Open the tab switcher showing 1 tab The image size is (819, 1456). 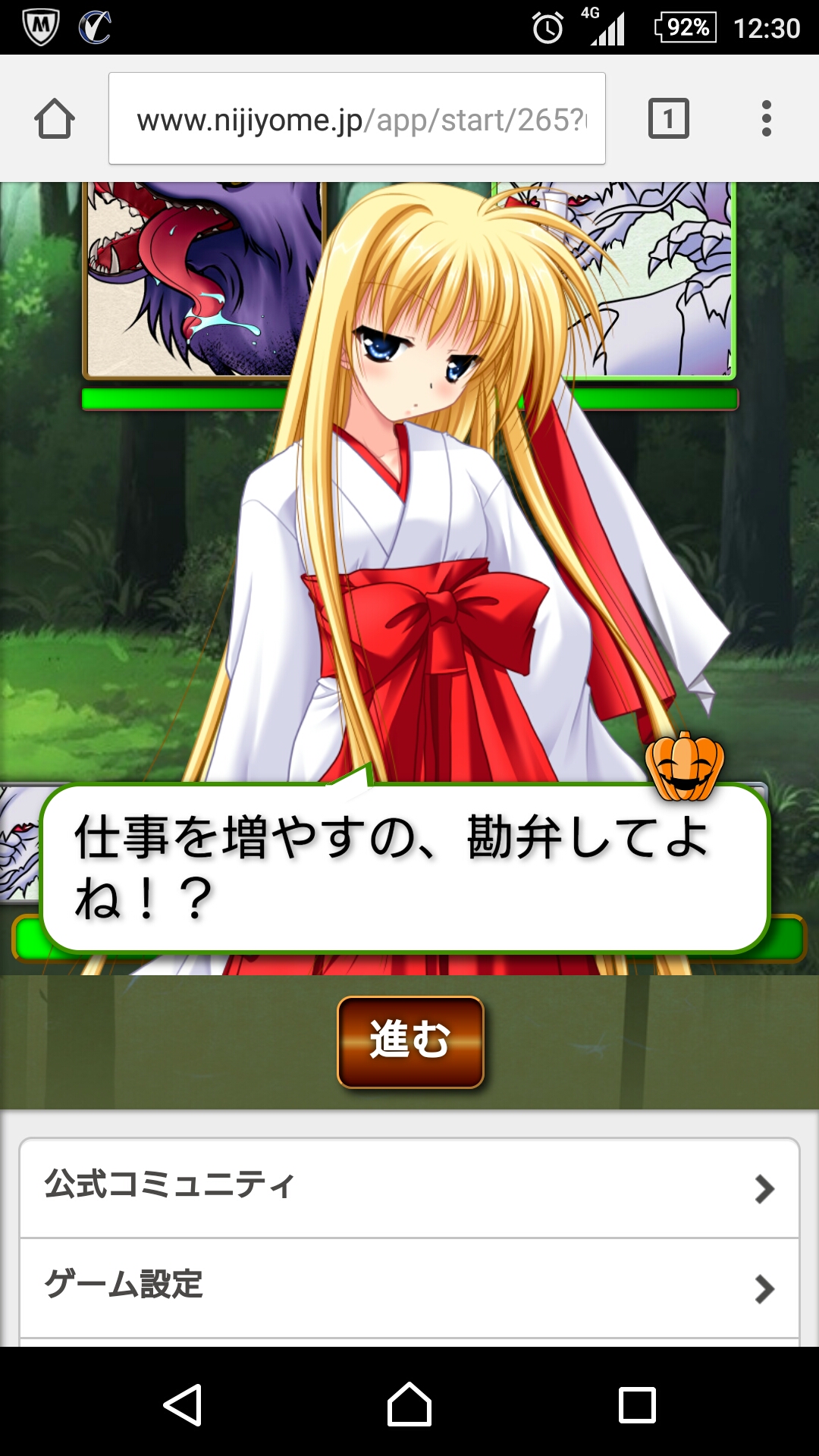(x=668, y=119)
